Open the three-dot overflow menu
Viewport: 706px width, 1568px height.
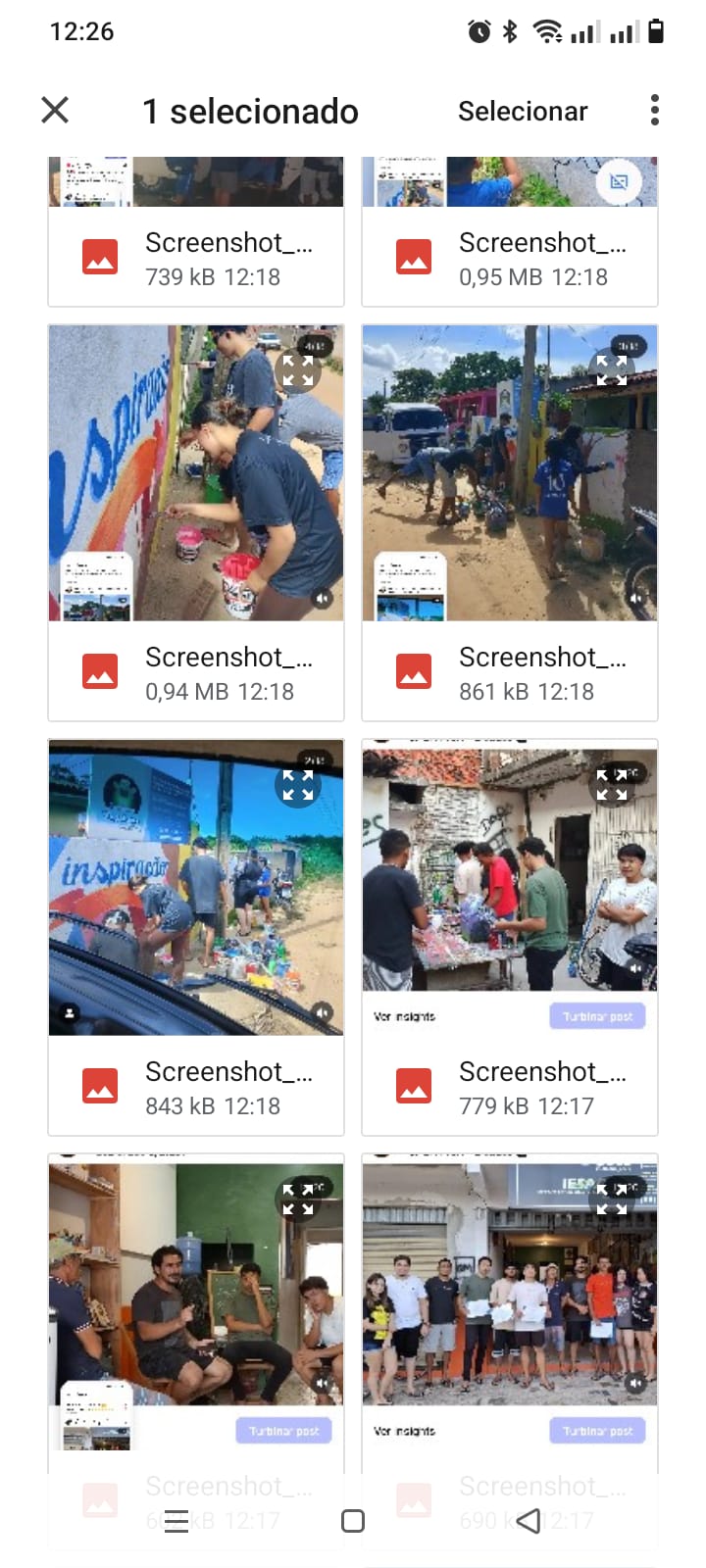[x=654, y=110]
